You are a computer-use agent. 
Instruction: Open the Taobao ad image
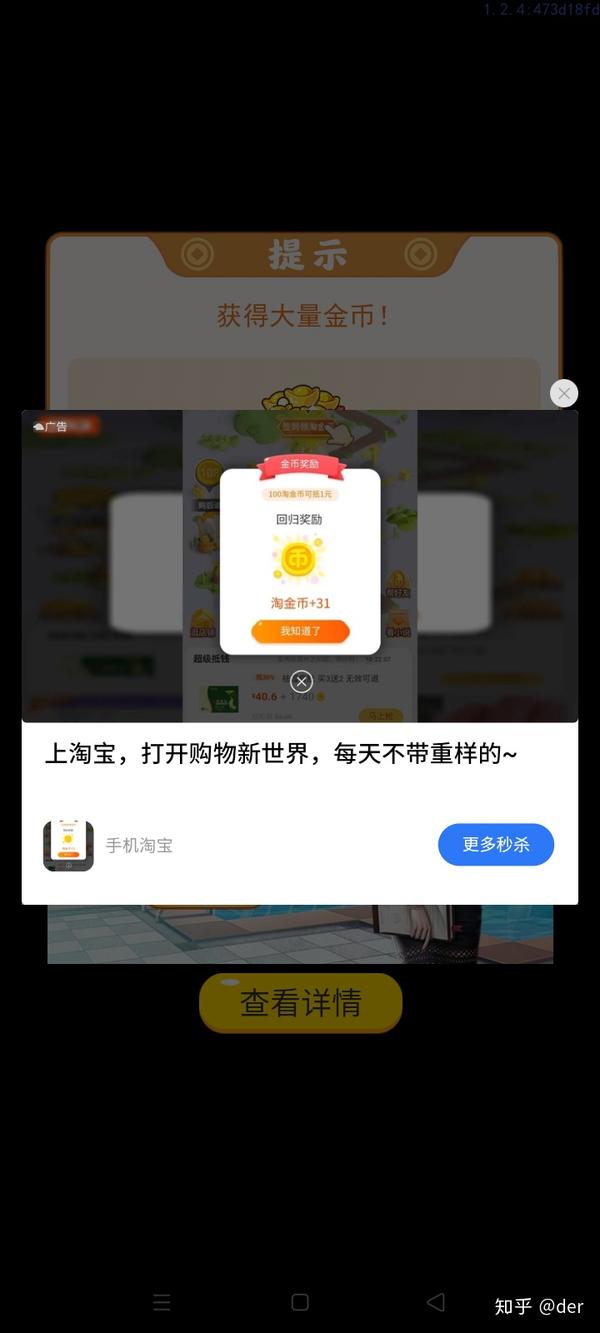[300, 566]
